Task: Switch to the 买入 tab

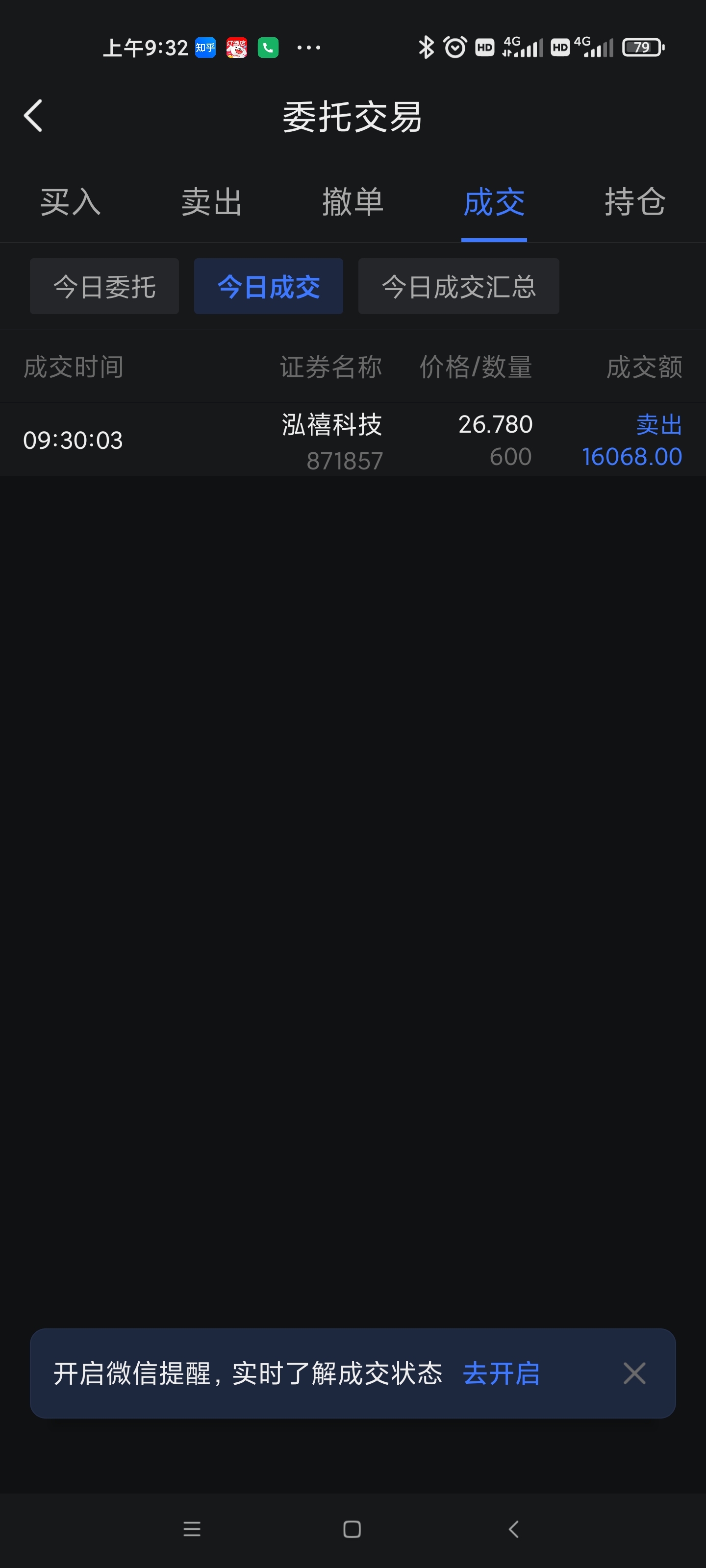Action: [71, 202]
